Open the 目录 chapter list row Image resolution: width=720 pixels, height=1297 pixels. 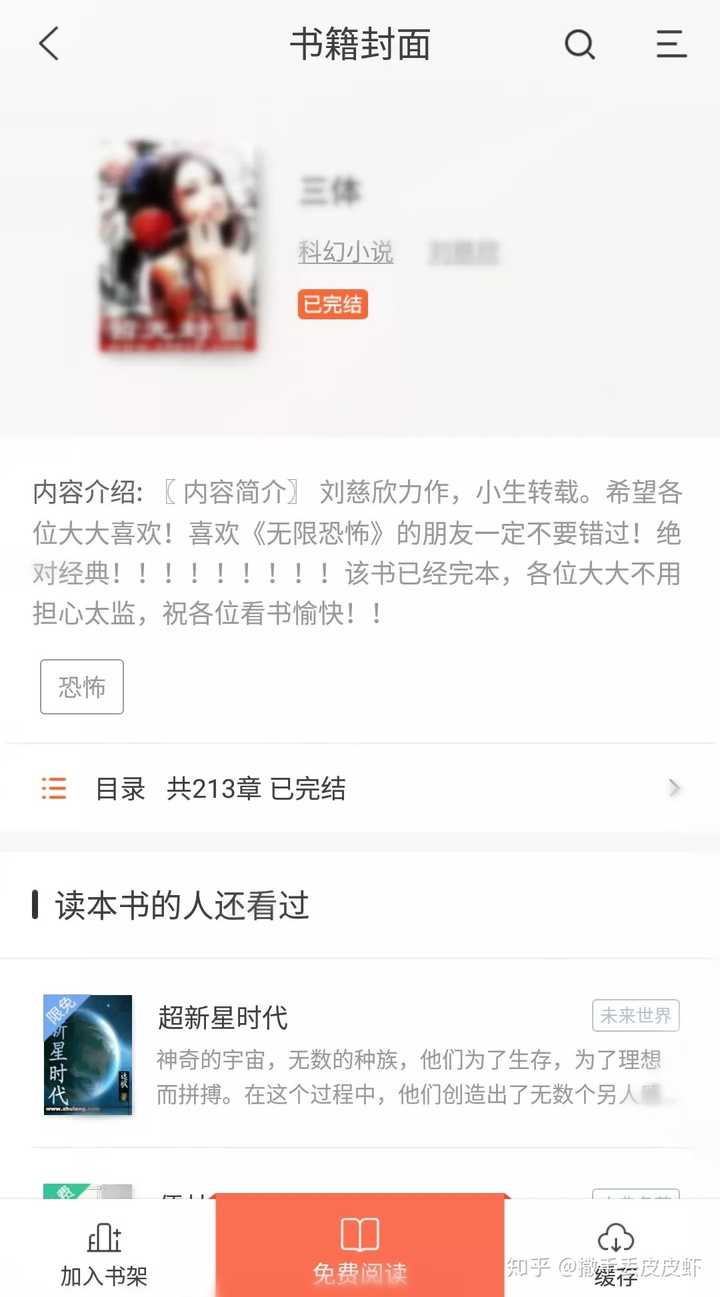tap(360, 788)
